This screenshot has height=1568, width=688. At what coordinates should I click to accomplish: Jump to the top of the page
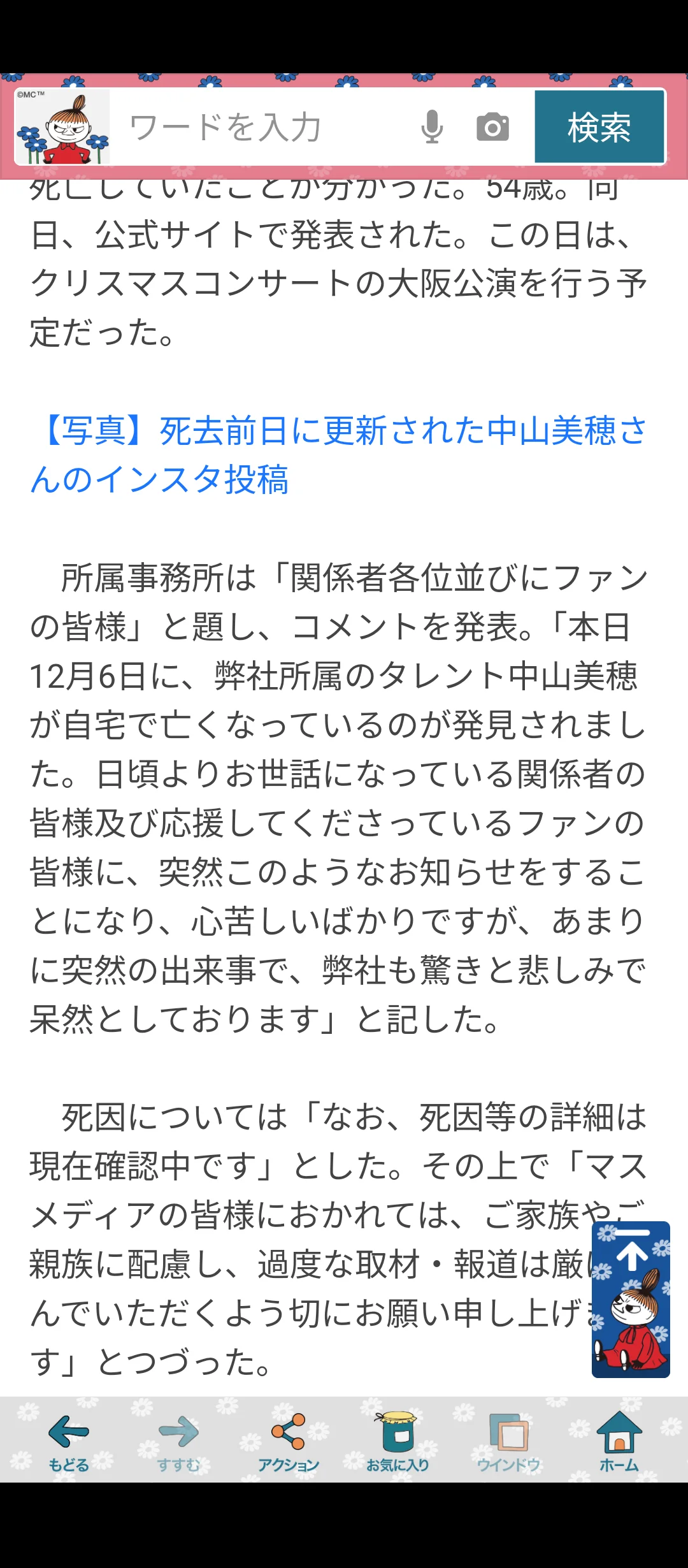point(631,1299)
